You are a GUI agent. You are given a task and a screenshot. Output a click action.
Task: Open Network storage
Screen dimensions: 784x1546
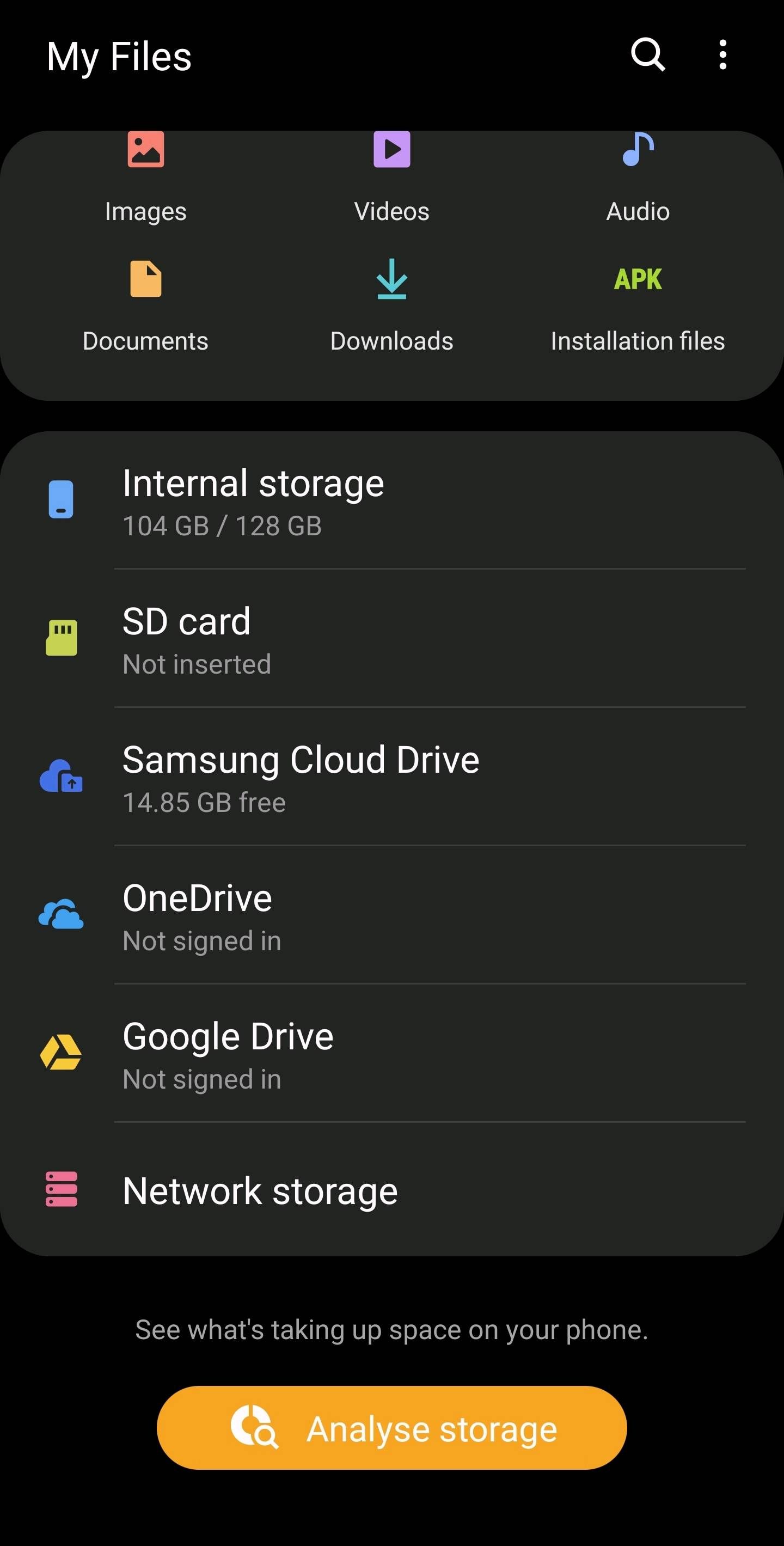pyautogui.click(x=391, y=1190)
